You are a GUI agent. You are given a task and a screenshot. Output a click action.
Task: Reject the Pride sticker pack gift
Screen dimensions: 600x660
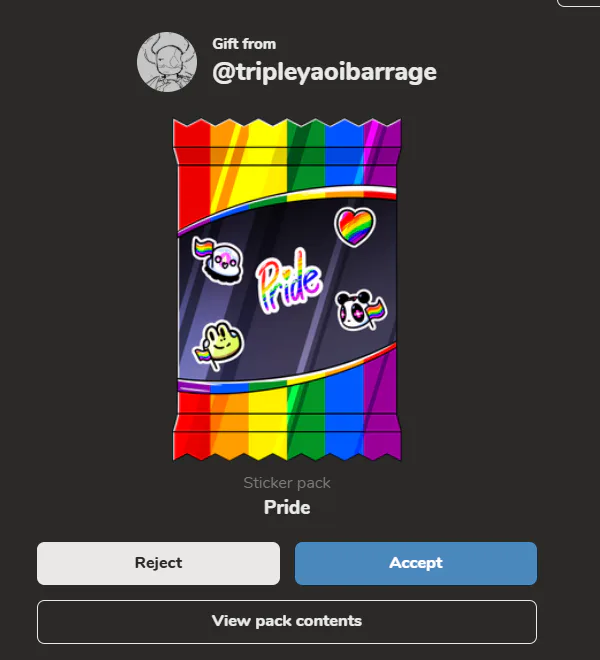tap(158, 563)
